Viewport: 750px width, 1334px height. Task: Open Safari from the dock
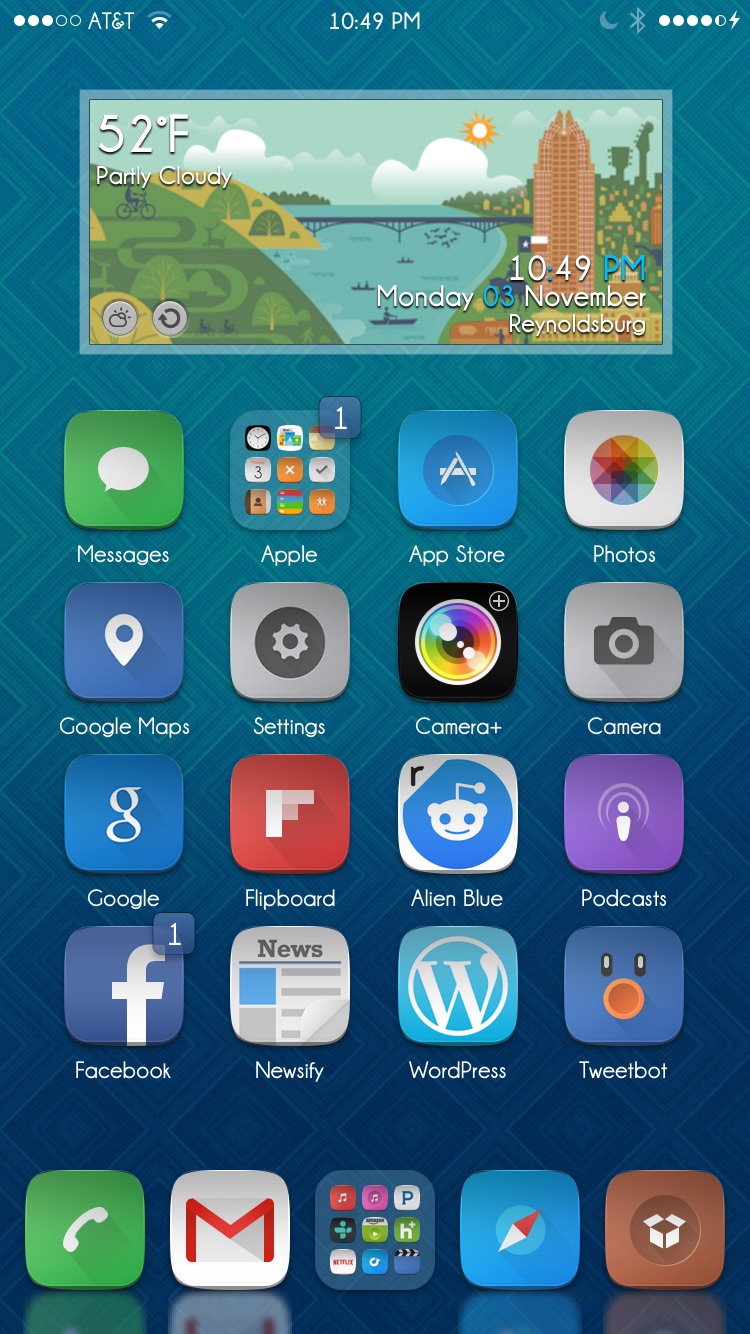tap(520, 1229)
